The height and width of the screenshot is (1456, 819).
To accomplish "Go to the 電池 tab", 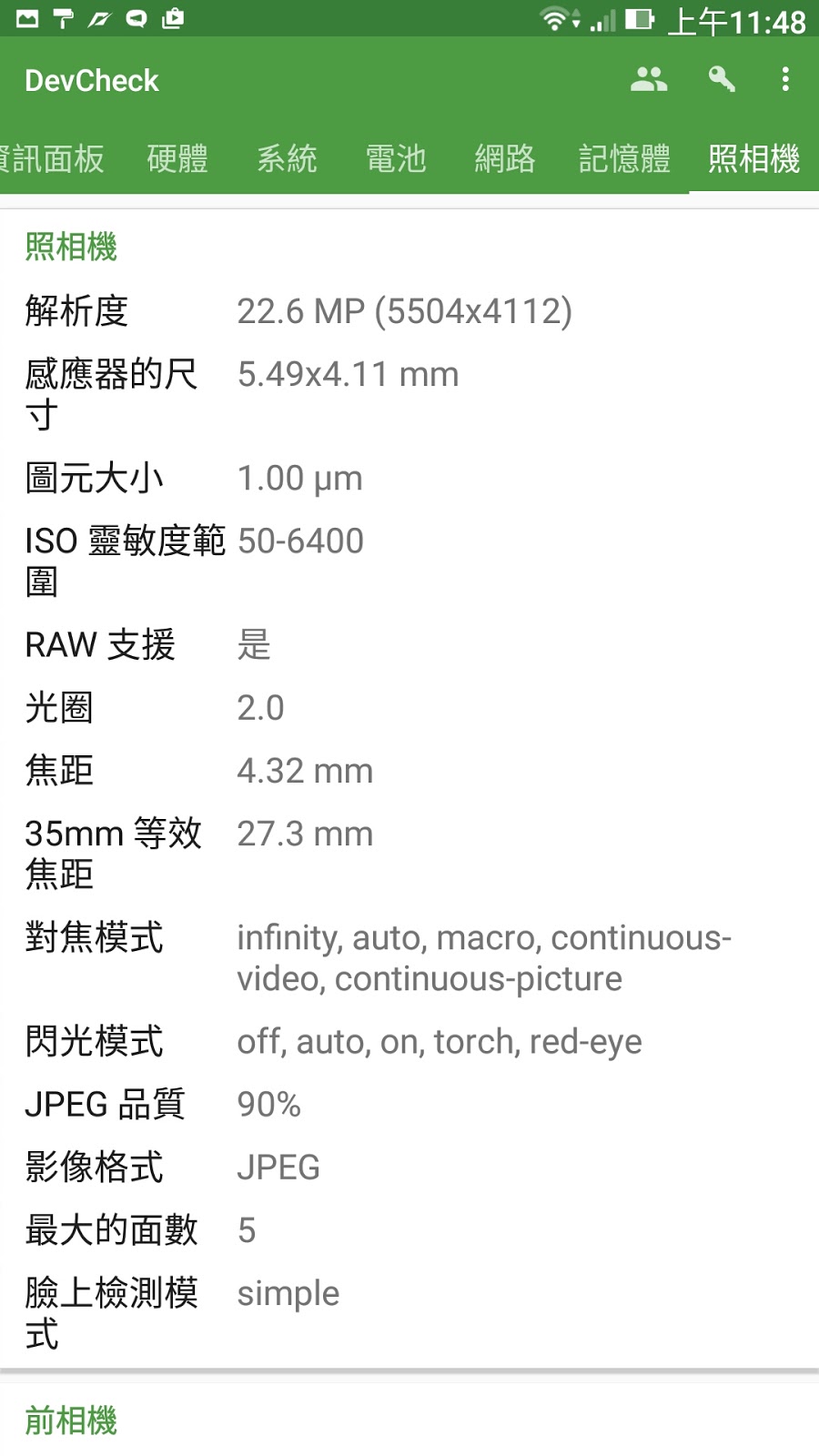I will coord(396,159).
